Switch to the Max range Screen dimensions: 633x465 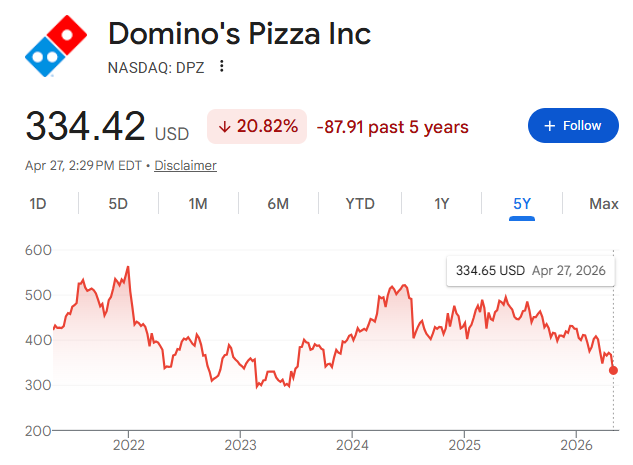tap(603, 204)
